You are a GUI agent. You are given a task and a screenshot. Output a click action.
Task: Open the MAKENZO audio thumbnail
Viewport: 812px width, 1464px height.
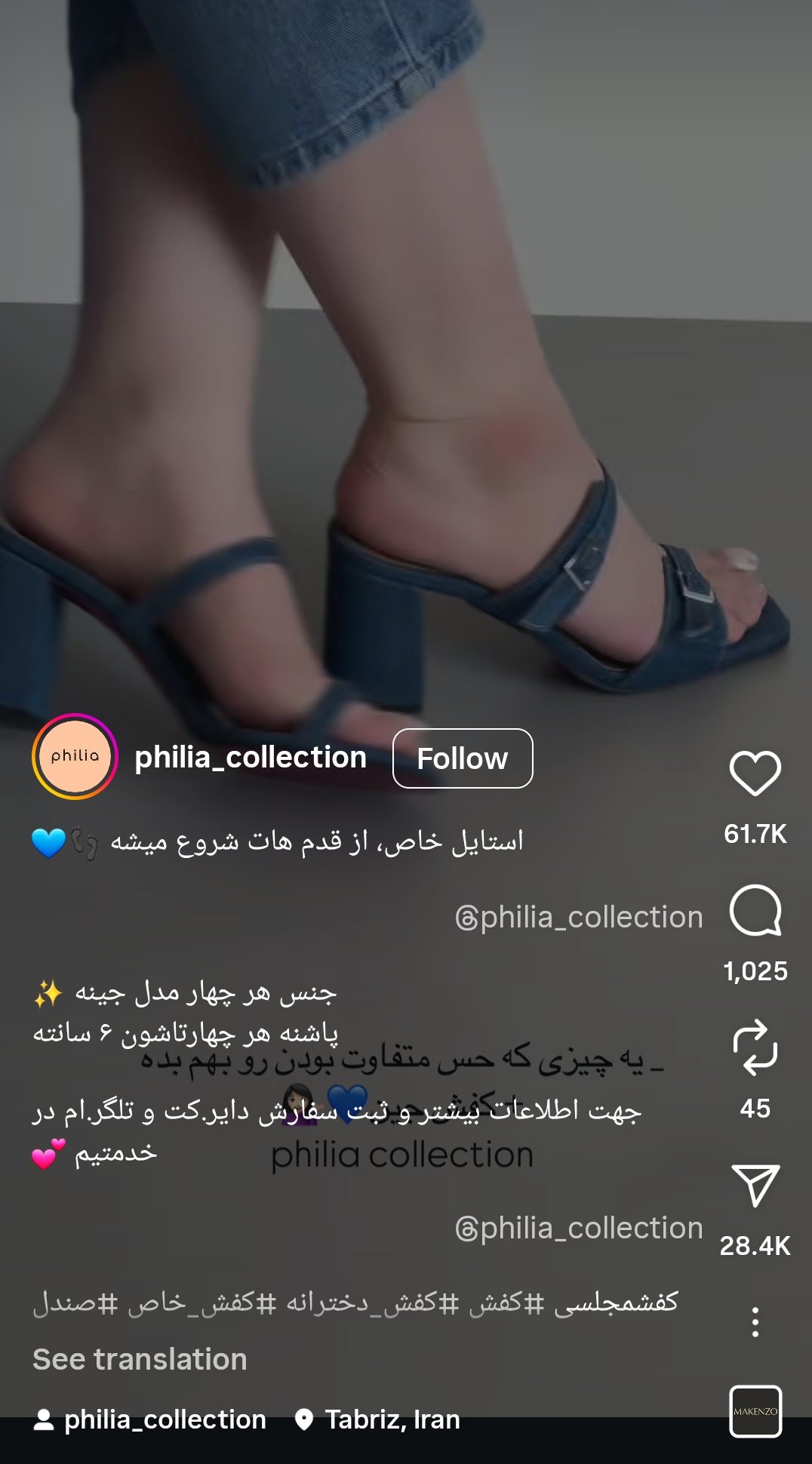[755, 1411]
